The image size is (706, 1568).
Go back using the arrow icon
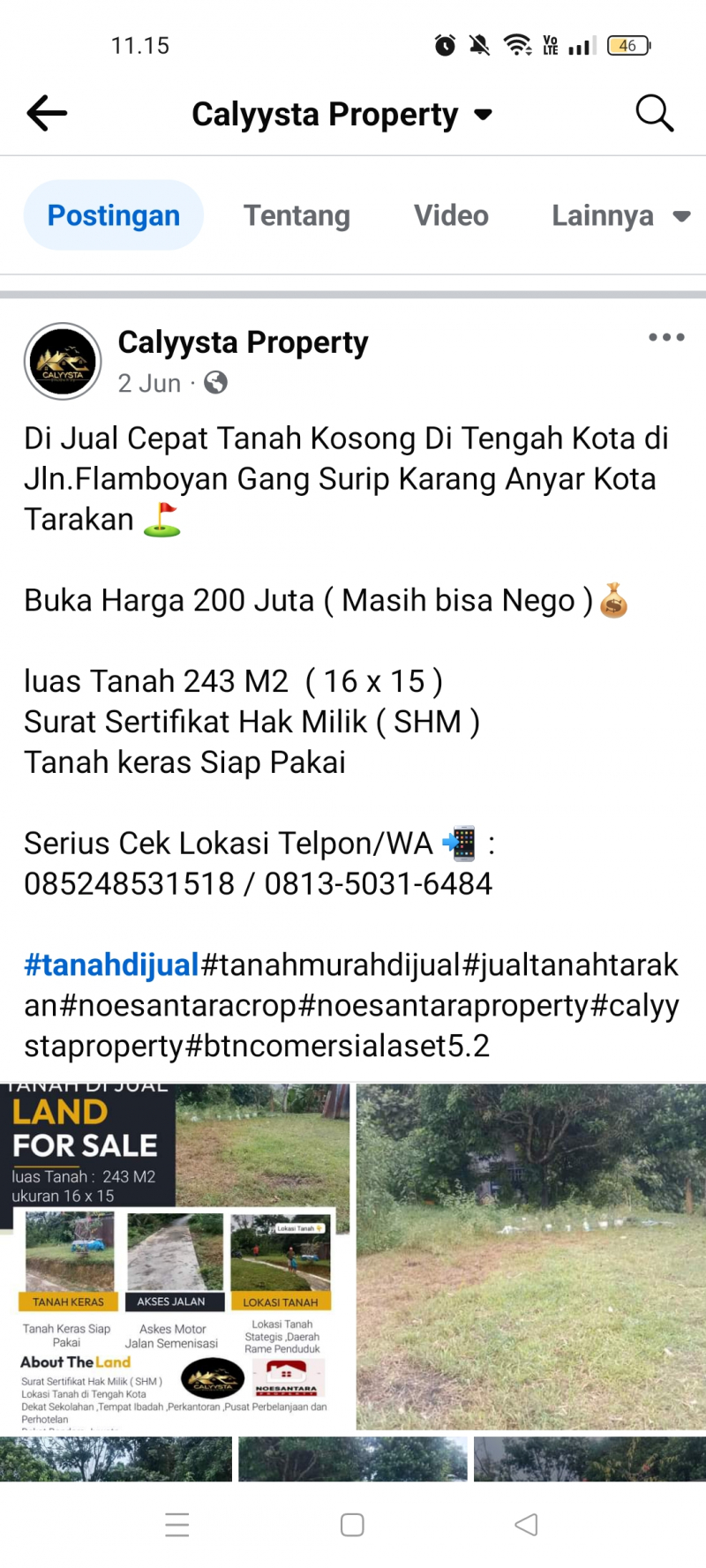48,114
